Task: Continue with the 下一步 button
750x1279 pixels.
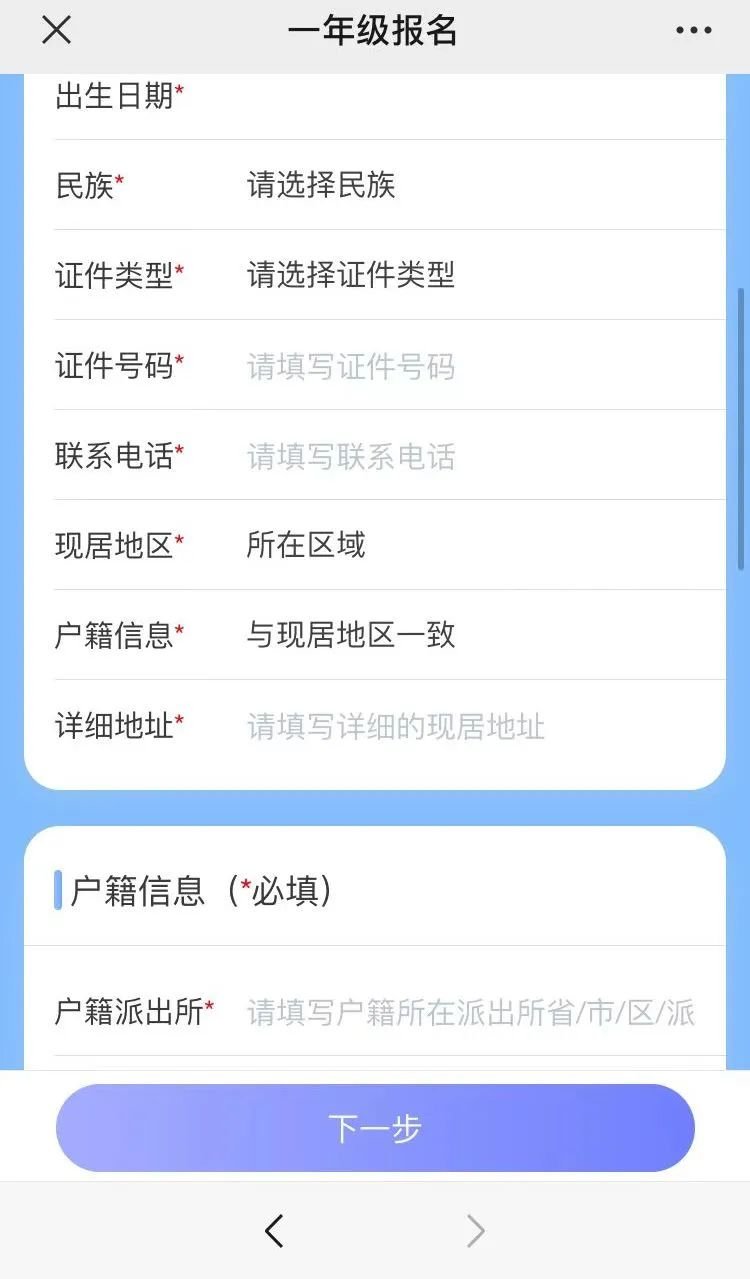Action: (375, 1128)
